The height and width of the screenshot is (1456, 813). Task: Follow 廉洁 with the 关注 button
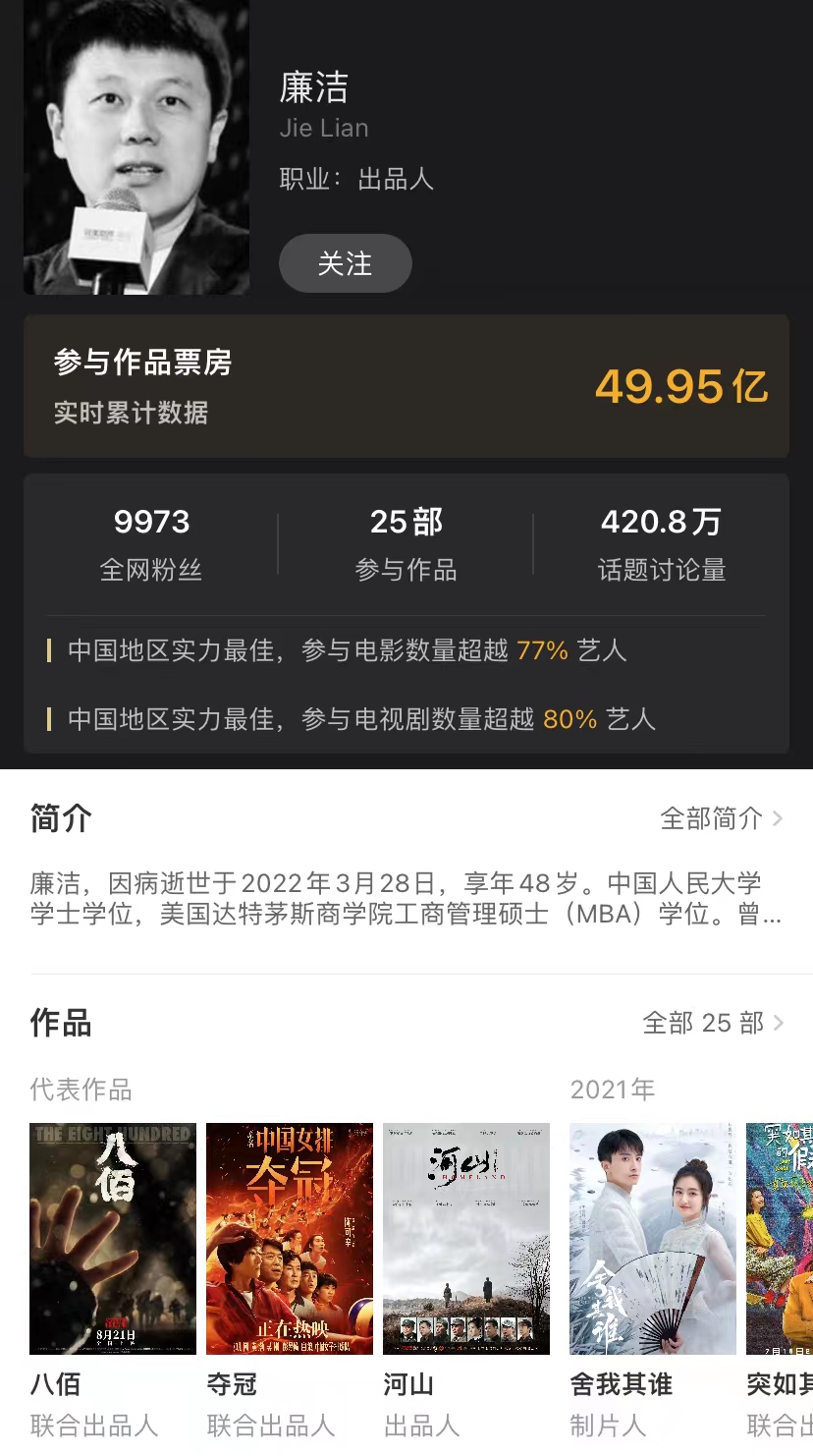345,263
